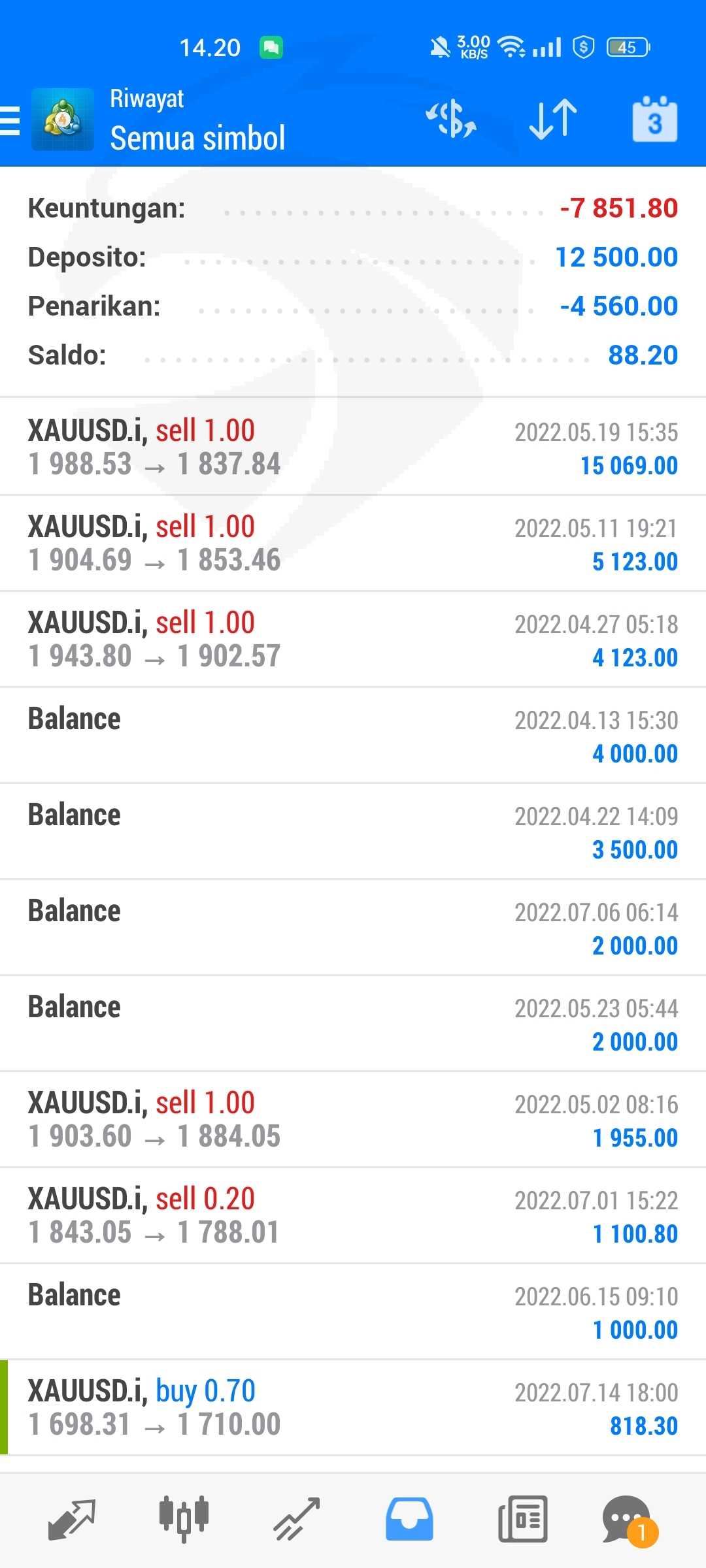Open the sell 0.20 trade row
Screen dimensions: 706x1568
tap(353, 1216)
